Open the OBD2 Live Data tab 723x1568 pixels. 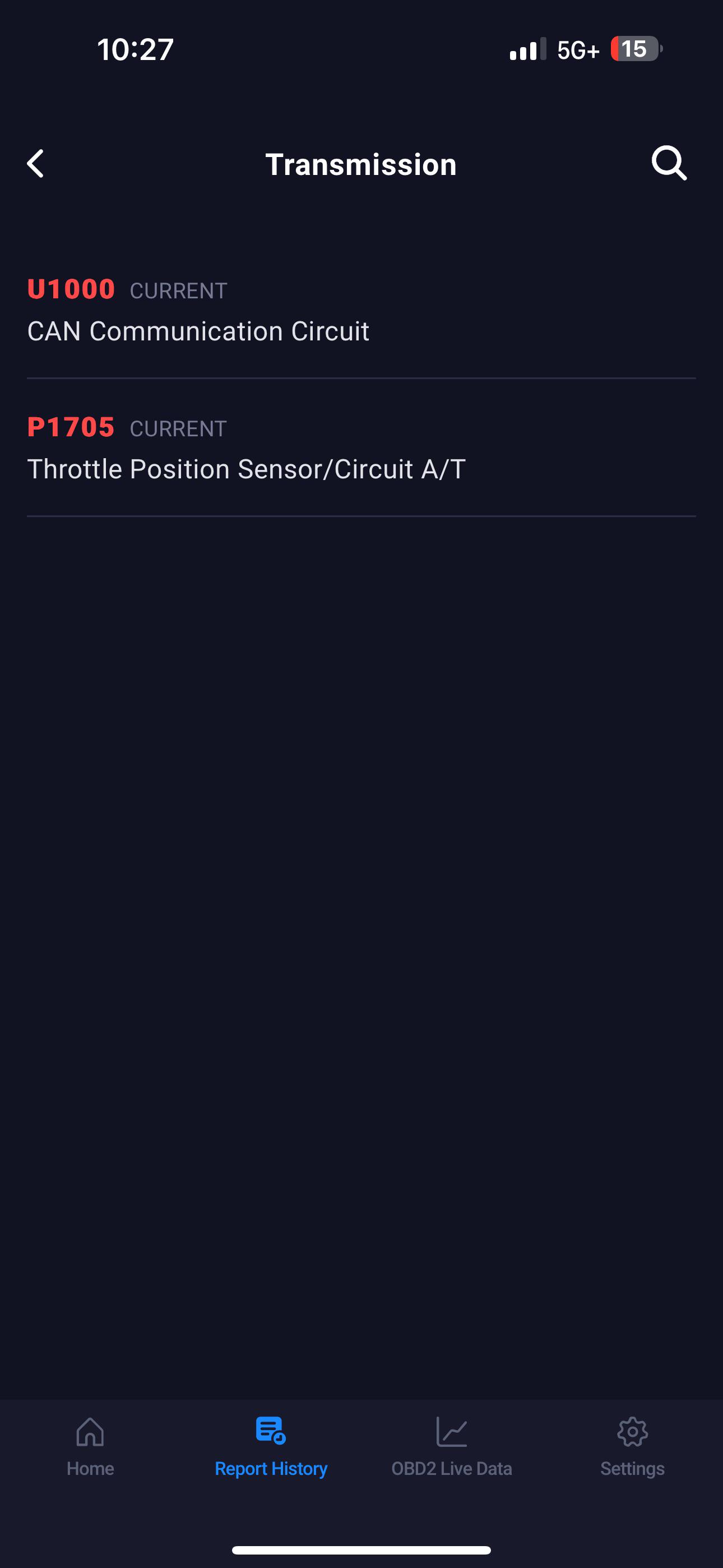click(x=452, y=1446)
